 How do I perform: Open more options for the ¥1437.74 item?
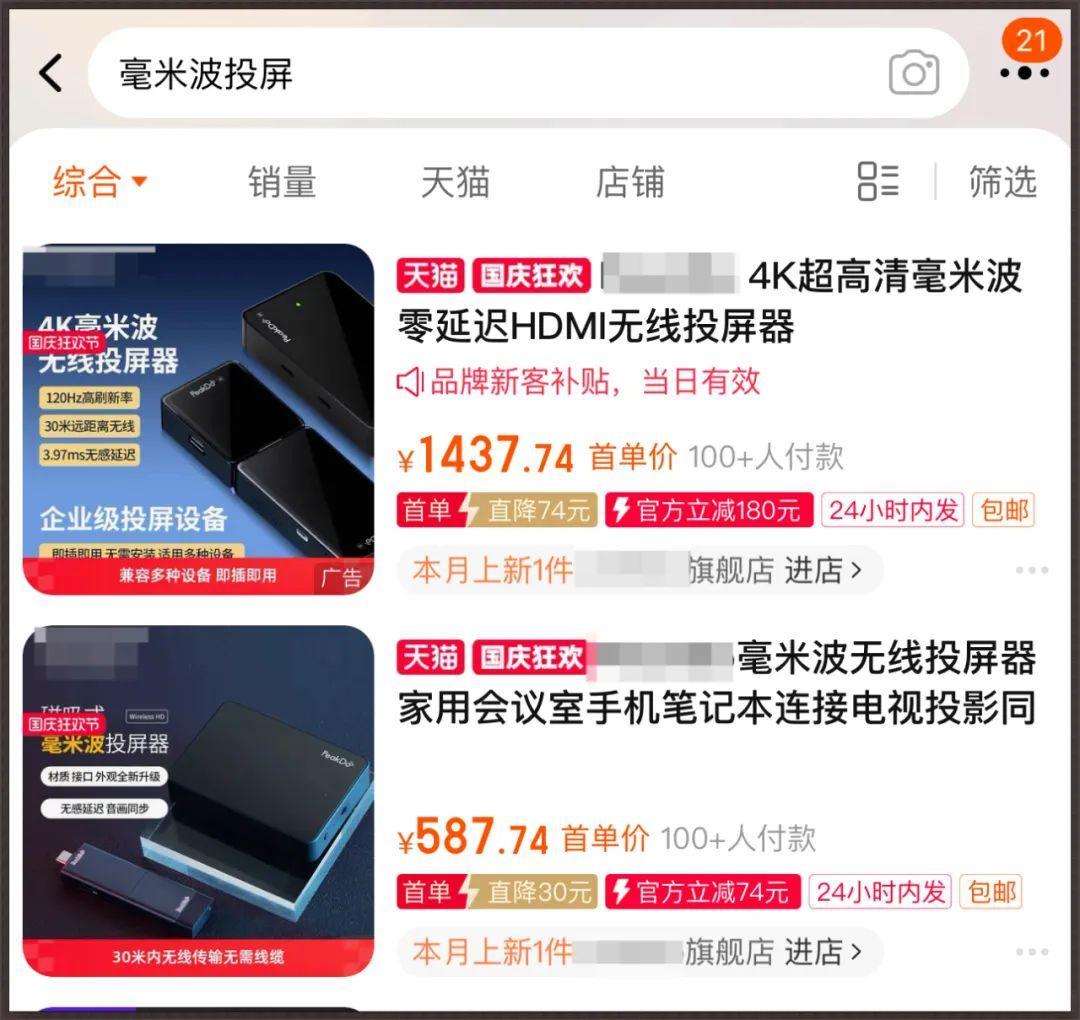click(x=1031, y=570)
